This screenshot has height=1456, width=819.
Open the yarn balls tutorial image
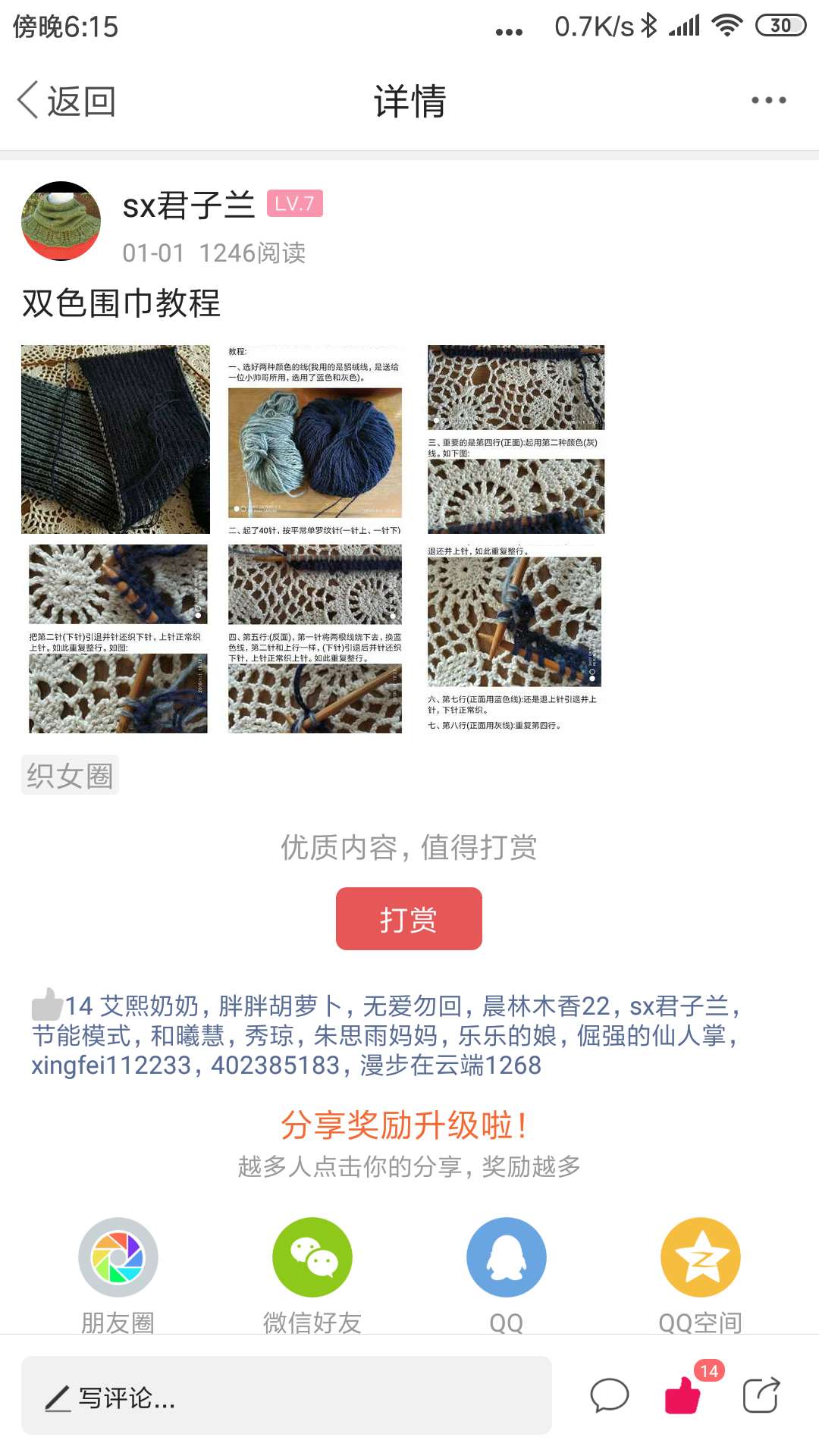(315, 440)
